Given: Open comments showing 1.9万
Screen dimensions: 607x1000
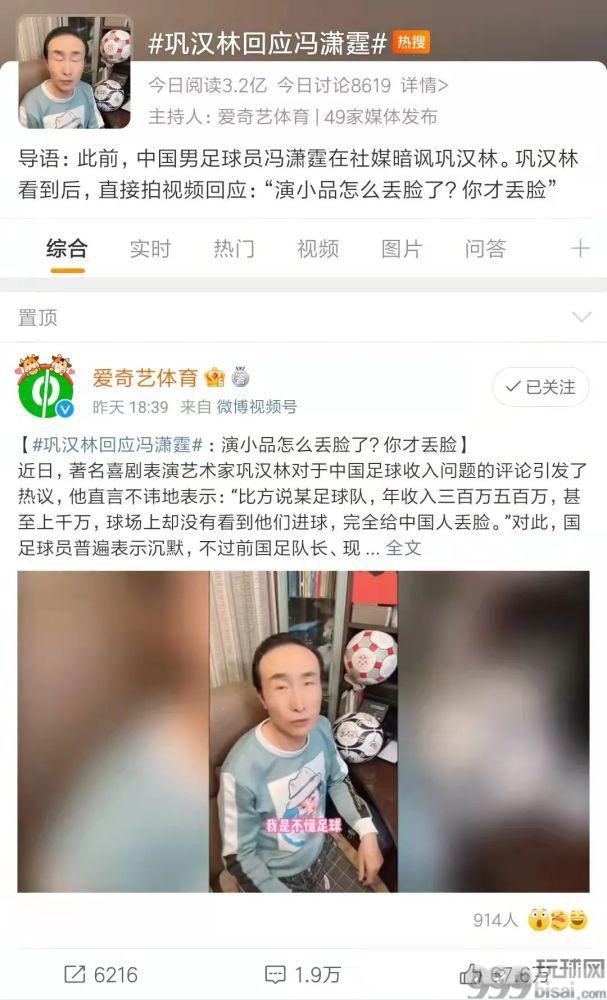Looking at the screenshot, I should [x=302, y=973].
